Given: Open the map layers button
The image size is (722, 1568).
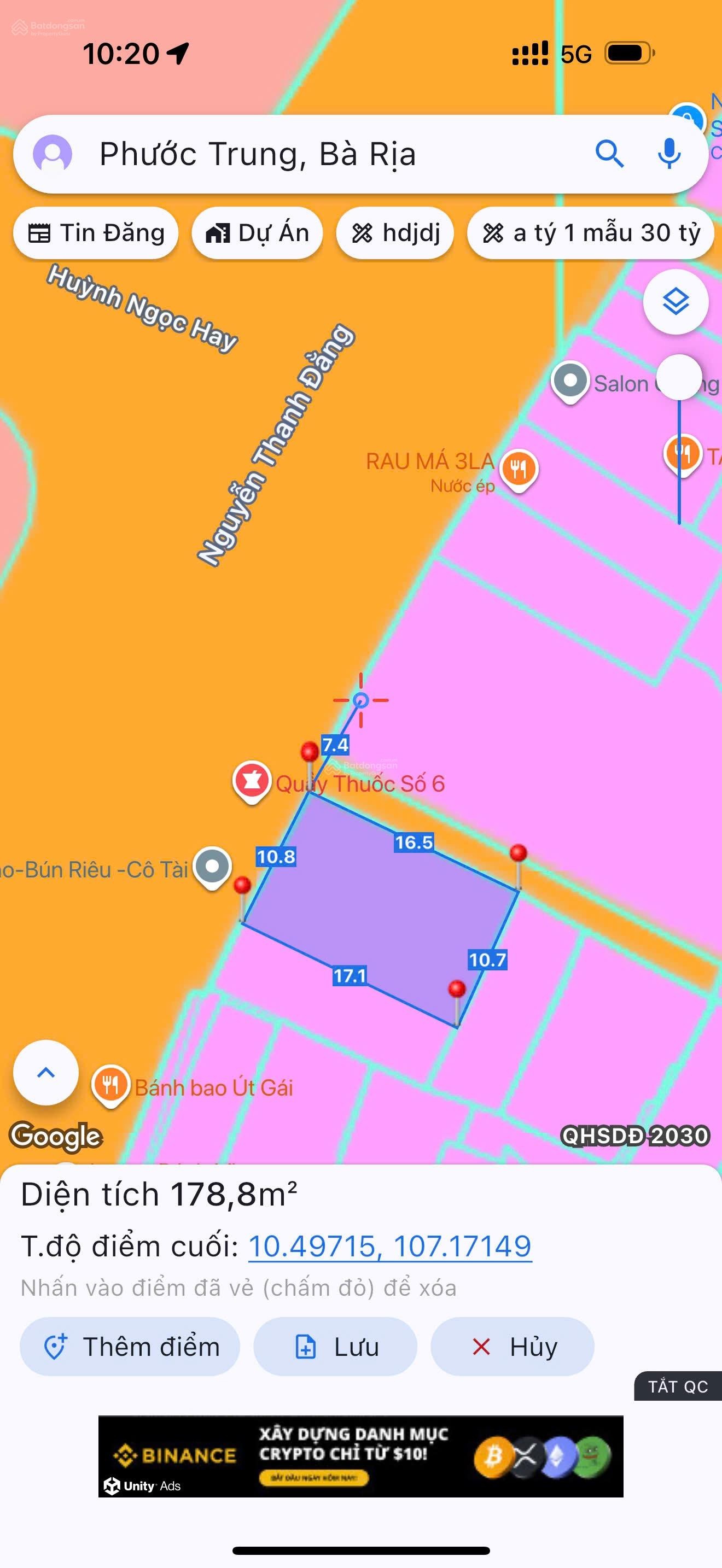Looking at the screenshot, I should pos(675,302).
